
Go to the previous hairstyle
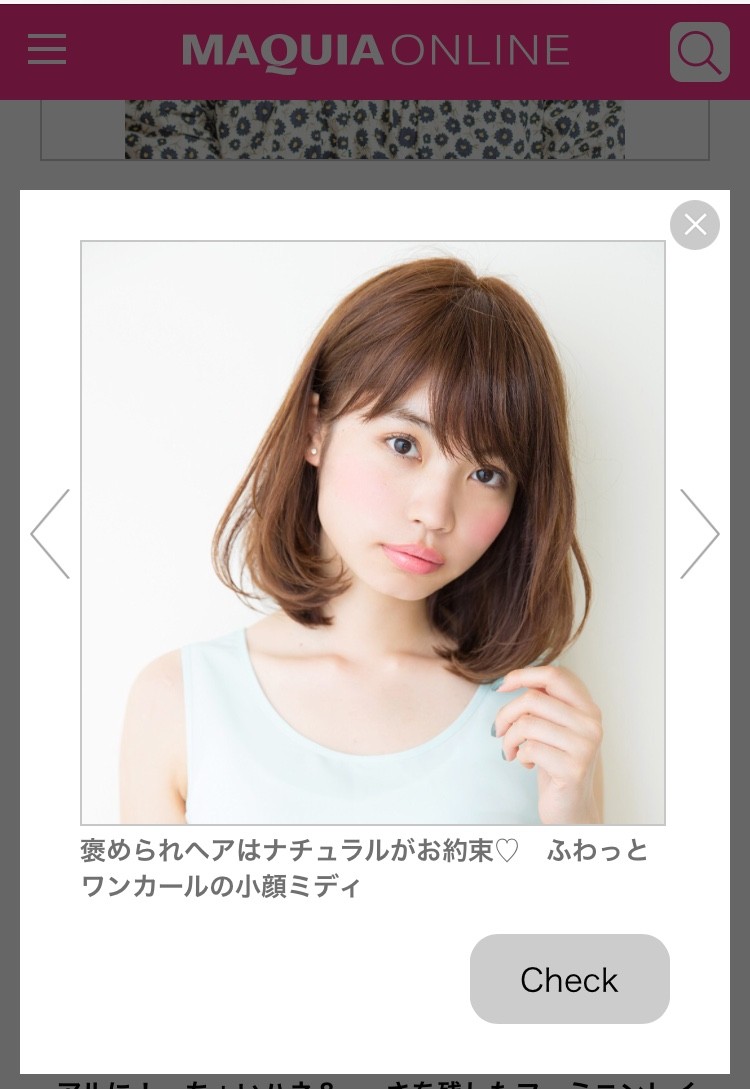click(x=50, y=534)
